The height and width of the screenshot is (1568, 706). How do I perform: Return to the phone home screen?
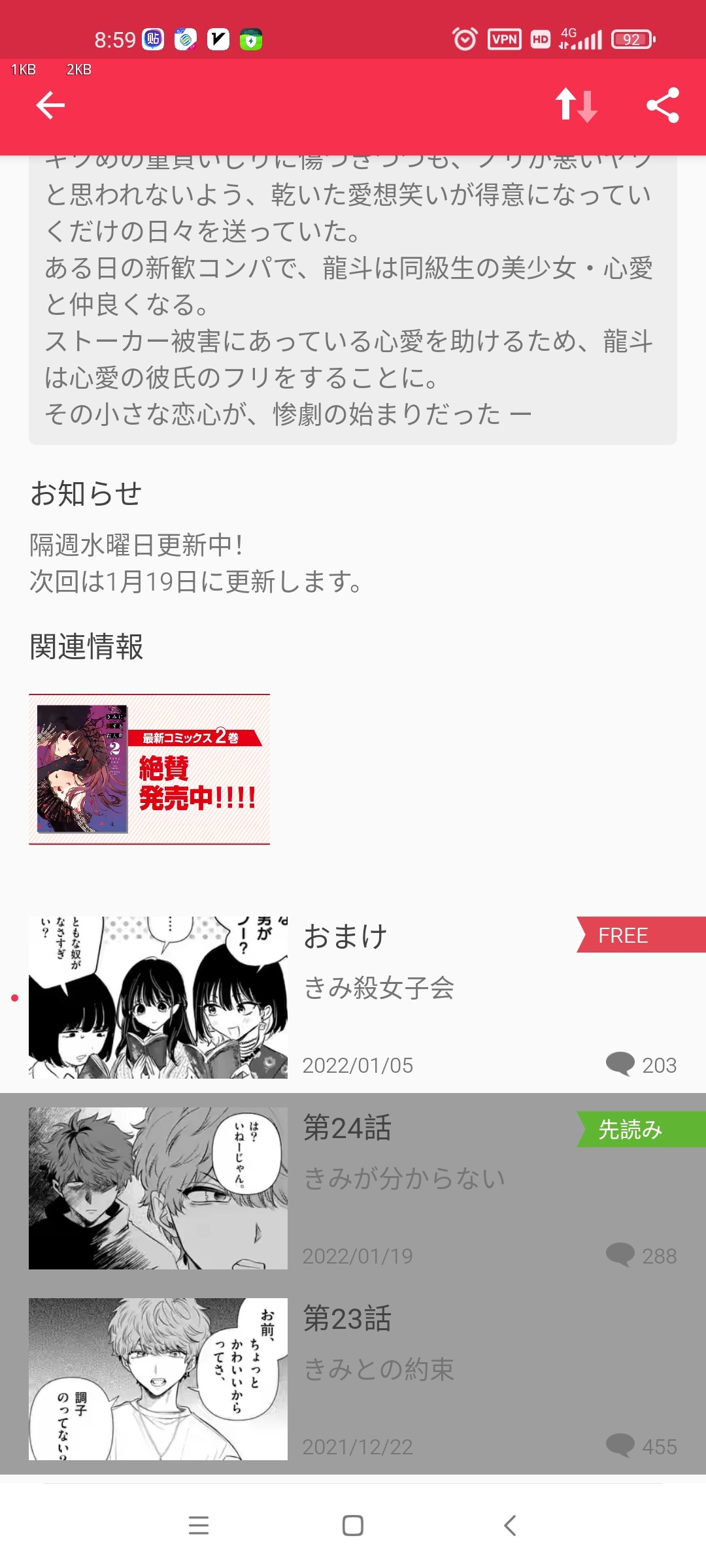coord(353,1526)
